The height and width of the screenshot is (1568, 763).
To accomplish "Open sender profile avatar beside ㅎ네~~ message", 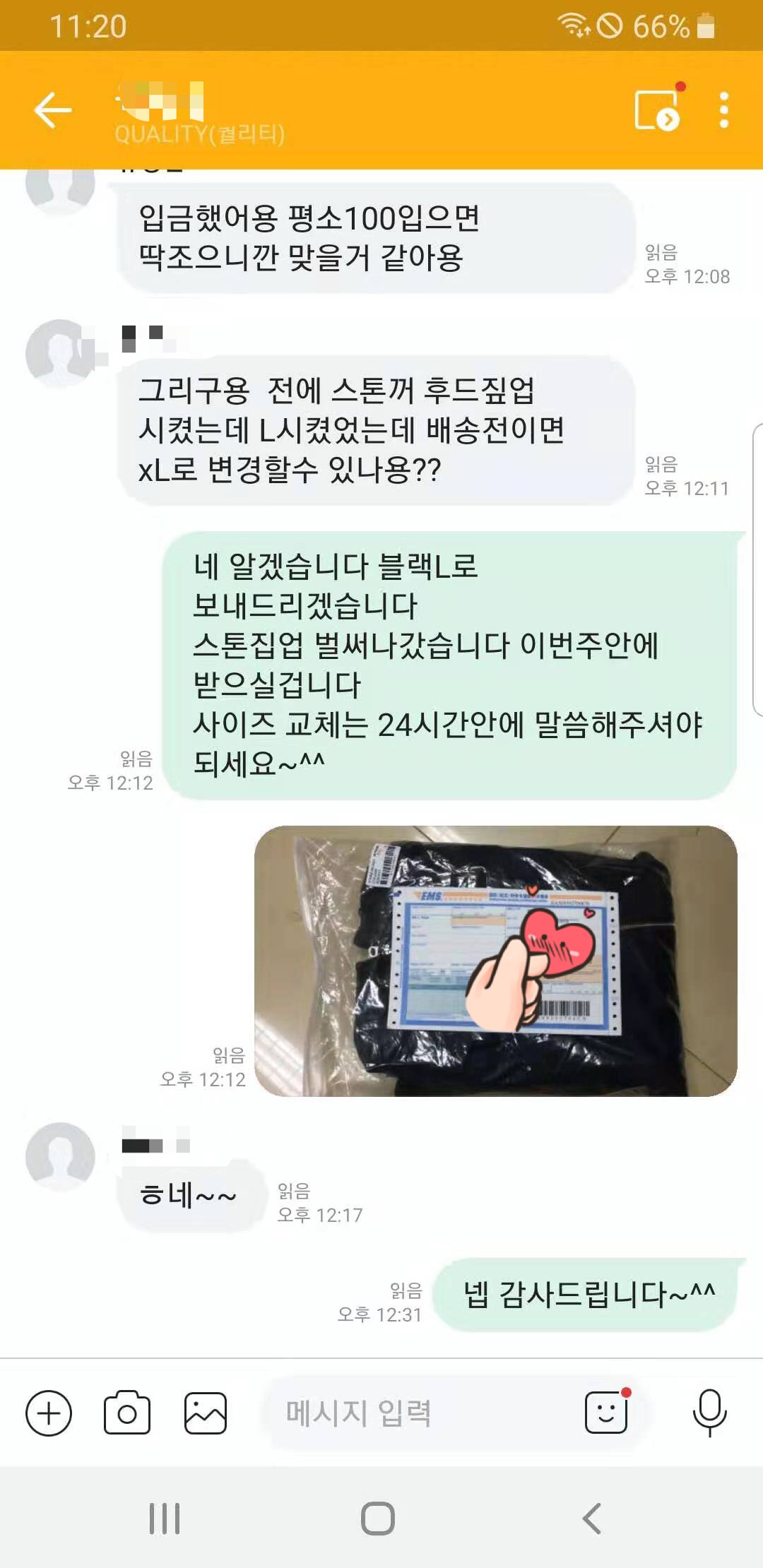I will tap(60, 1156).
